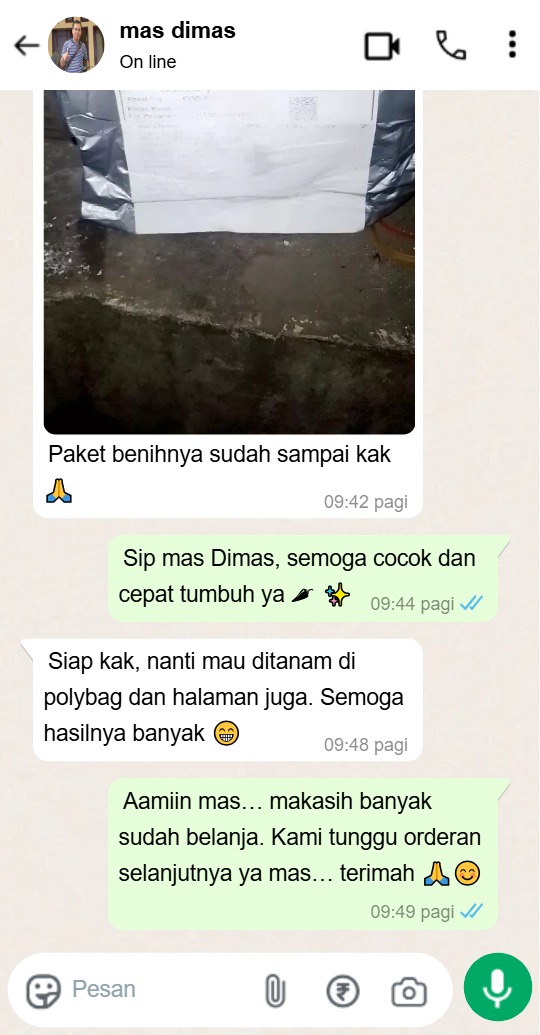Start a voice call with mas dimas
The image size is (540, 1035).
tap(451, 46)
